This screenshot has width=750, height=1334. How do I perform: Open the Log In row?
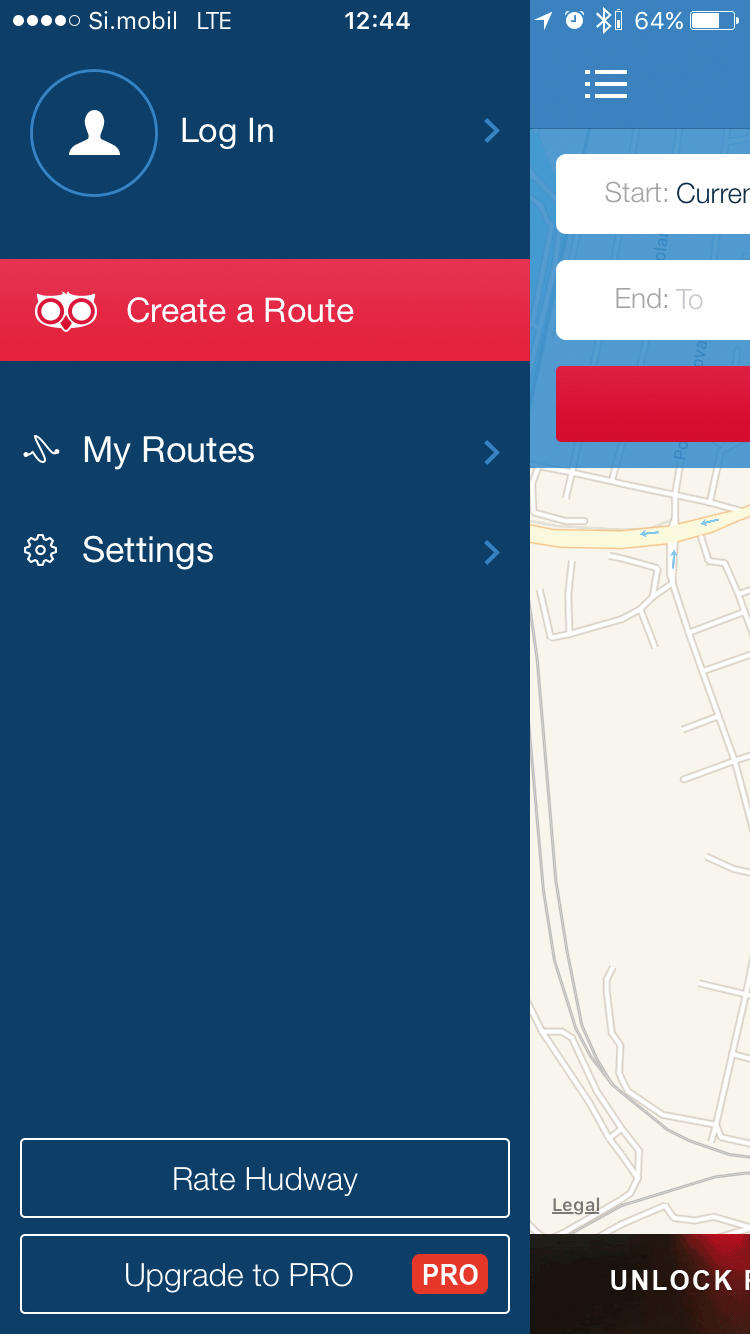(x=265, y=131)
